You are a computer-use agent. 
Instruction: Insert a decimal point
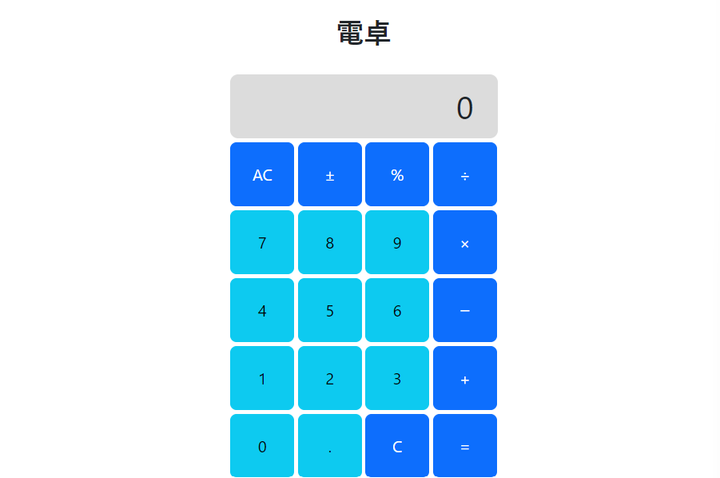click(330, 446)
